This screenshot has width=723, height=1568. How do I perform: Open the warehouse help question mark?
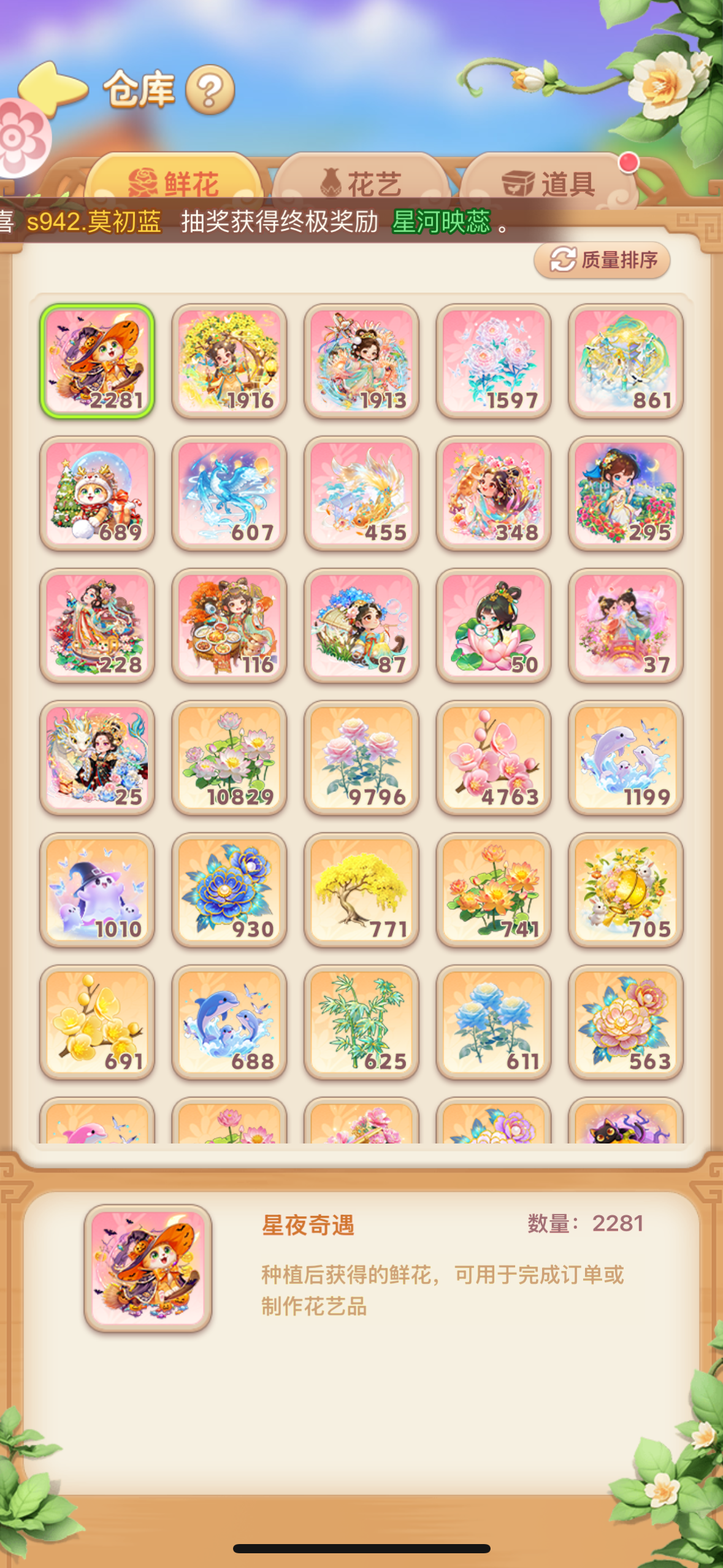pos(210,91)
